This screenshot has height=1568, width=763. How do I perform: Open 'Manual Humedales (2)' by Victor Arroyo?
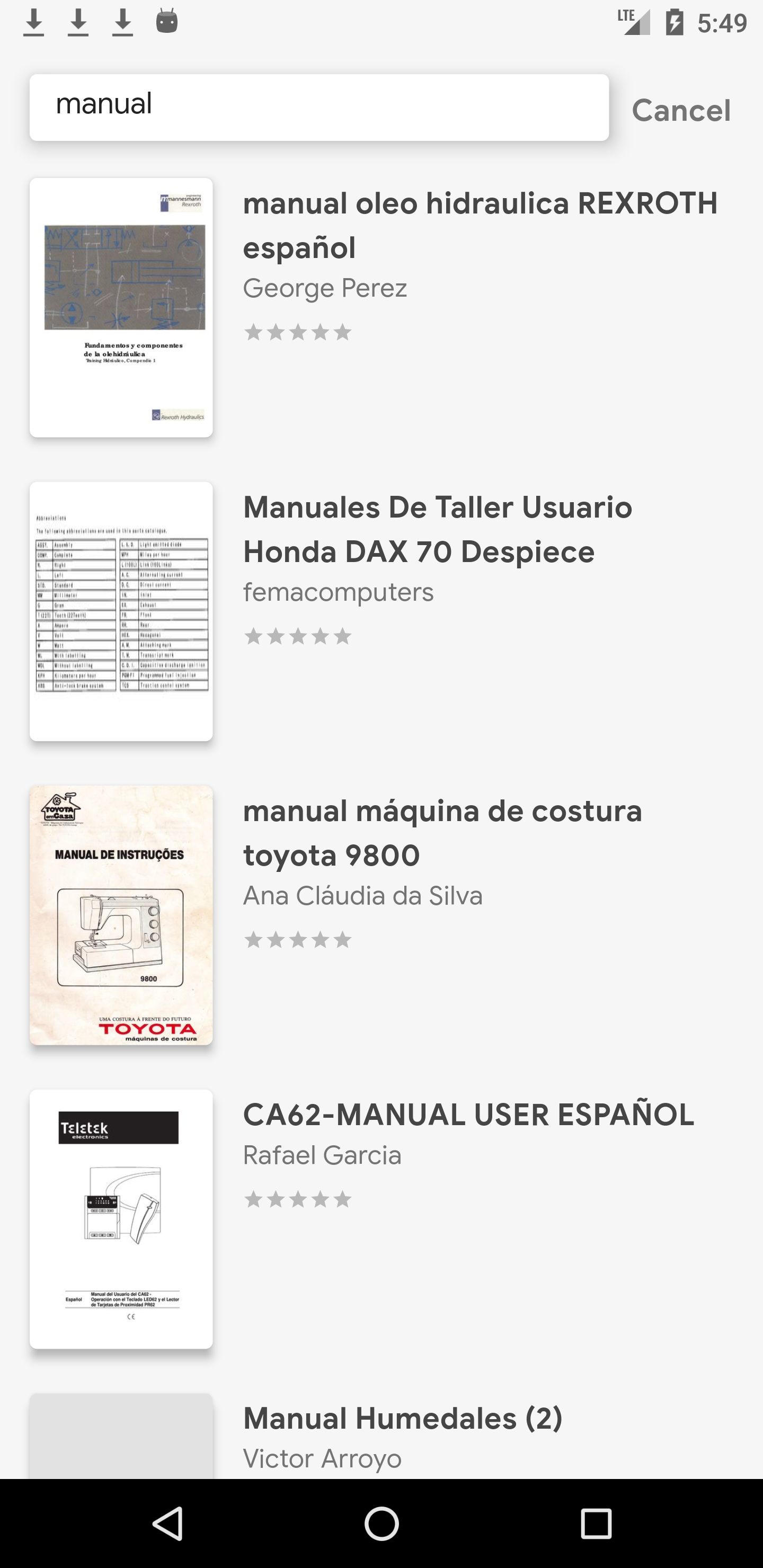coord(402,1419)
